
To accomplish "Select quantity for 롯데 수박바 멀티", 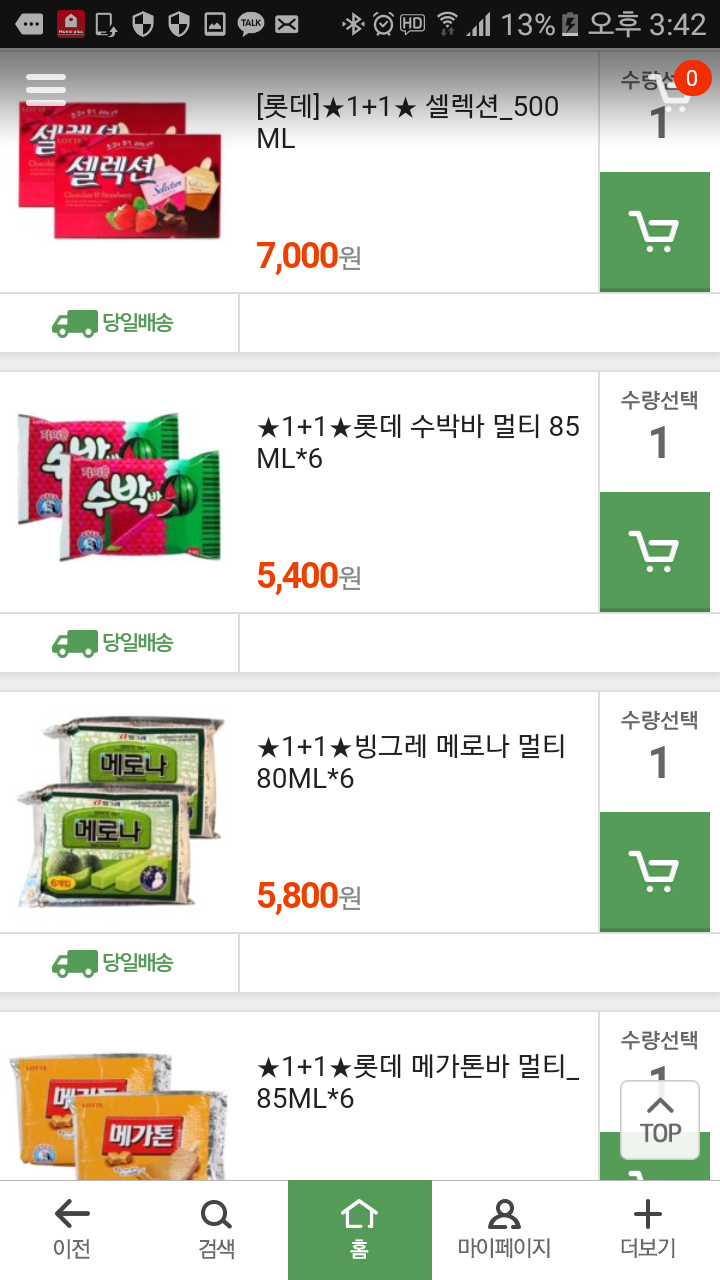I will click(x=659, y=432).
